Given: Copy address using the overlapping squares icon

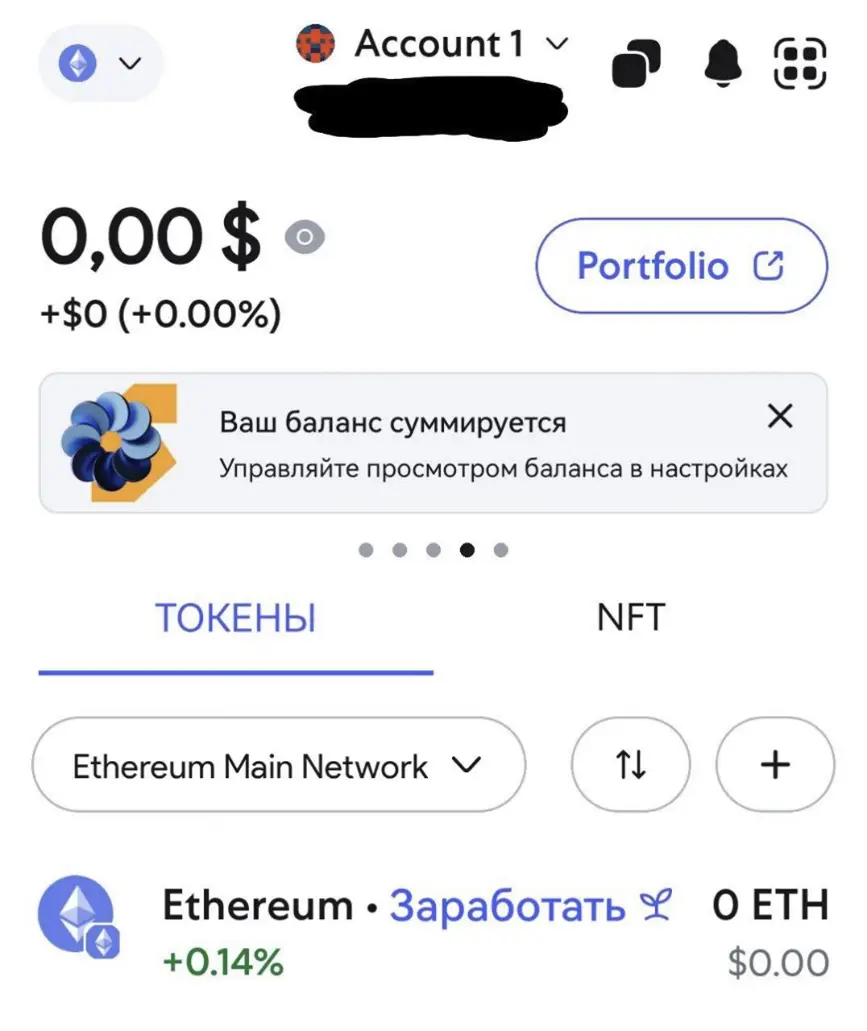Looking at the screenshot, I should pos(636,65).
